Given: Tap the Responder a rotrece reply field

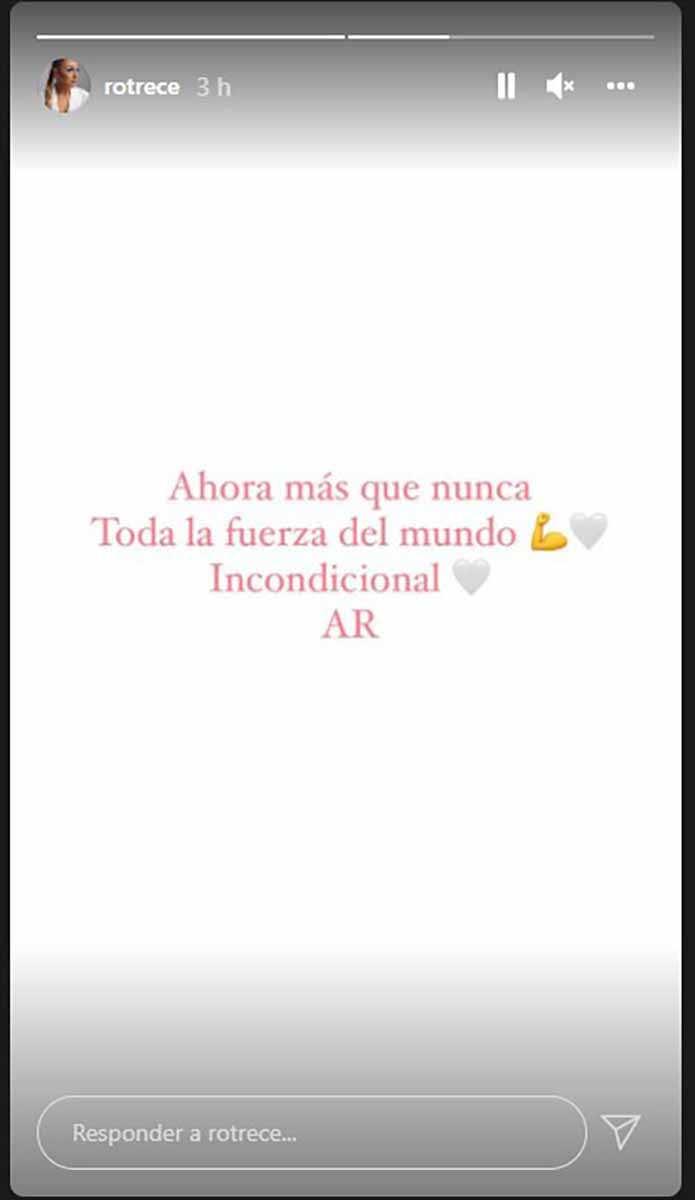Looking at the screenshot, I should click(312, 1133).
